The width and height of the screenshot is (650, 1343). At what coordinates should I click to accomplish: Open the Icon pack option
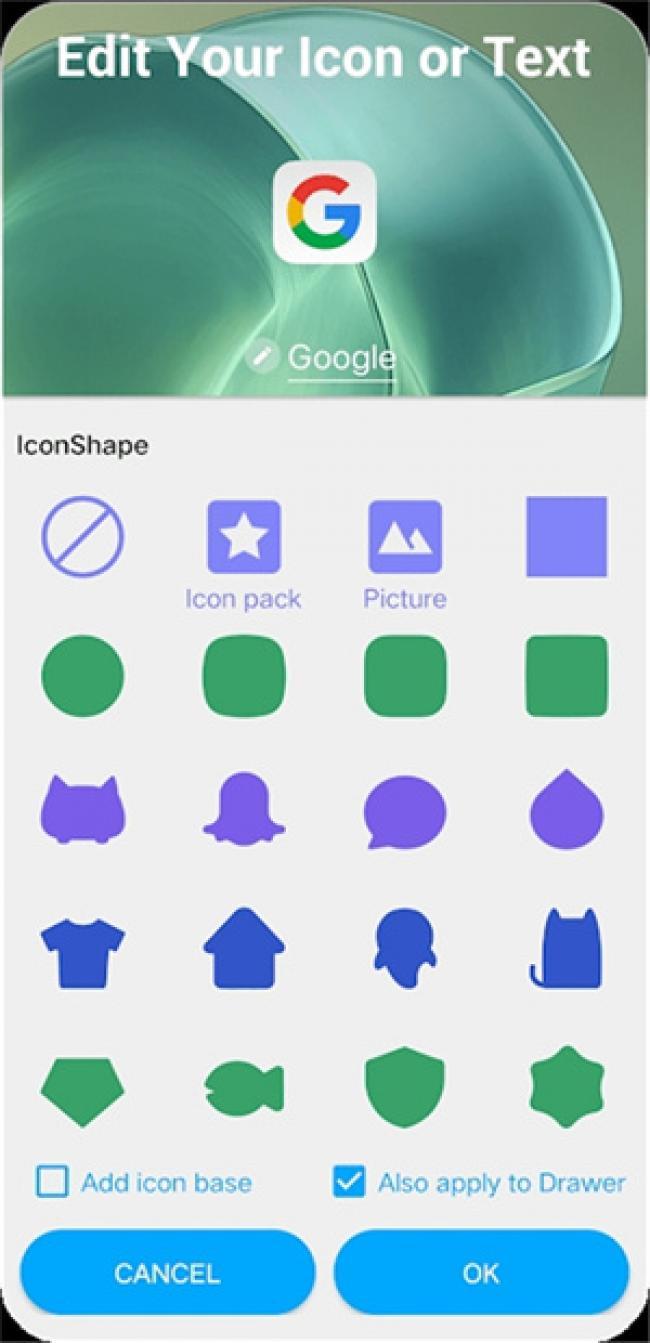pyautogui.click(x=244, y=537)
